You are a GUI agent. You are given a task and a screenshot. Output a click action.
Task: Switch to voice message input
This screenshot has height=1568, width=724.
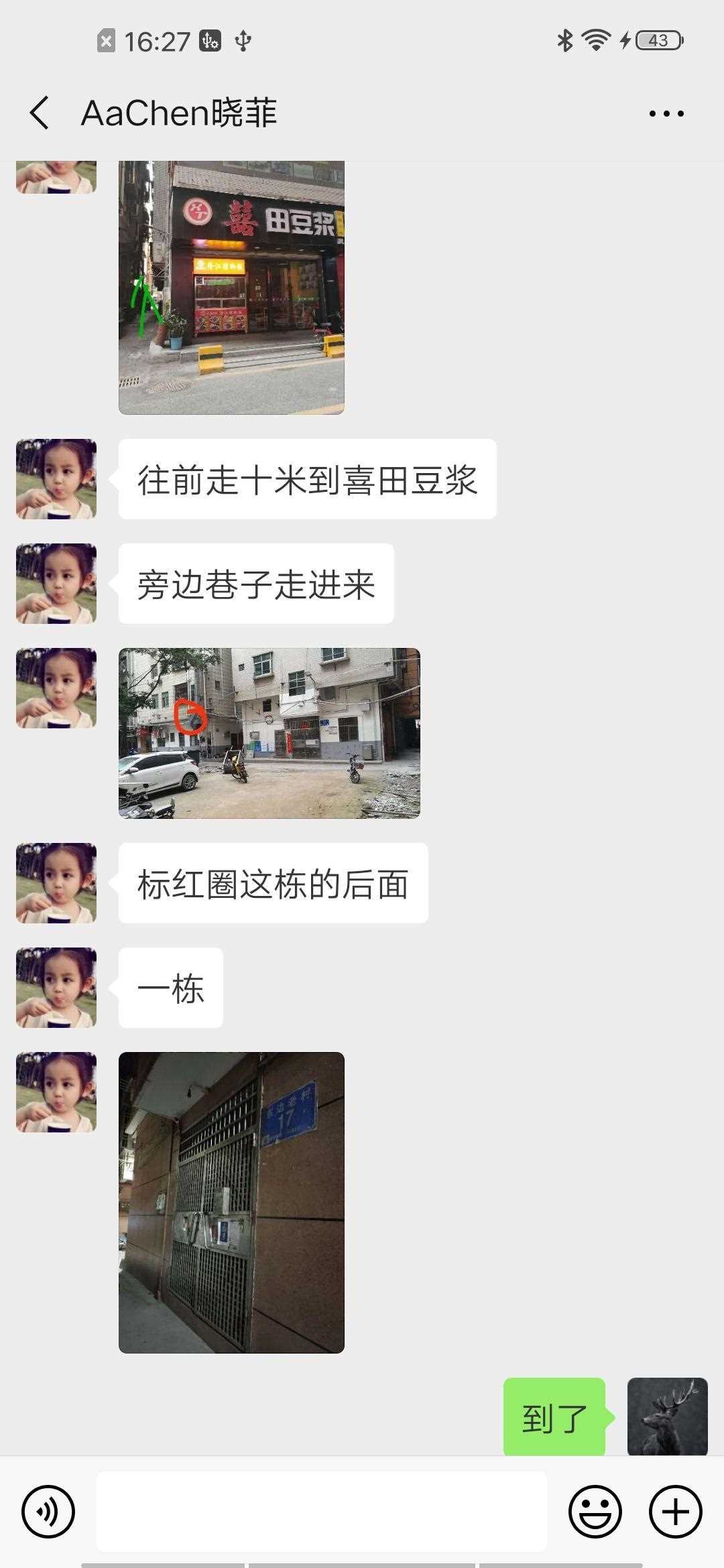[x=48, y=1511]
